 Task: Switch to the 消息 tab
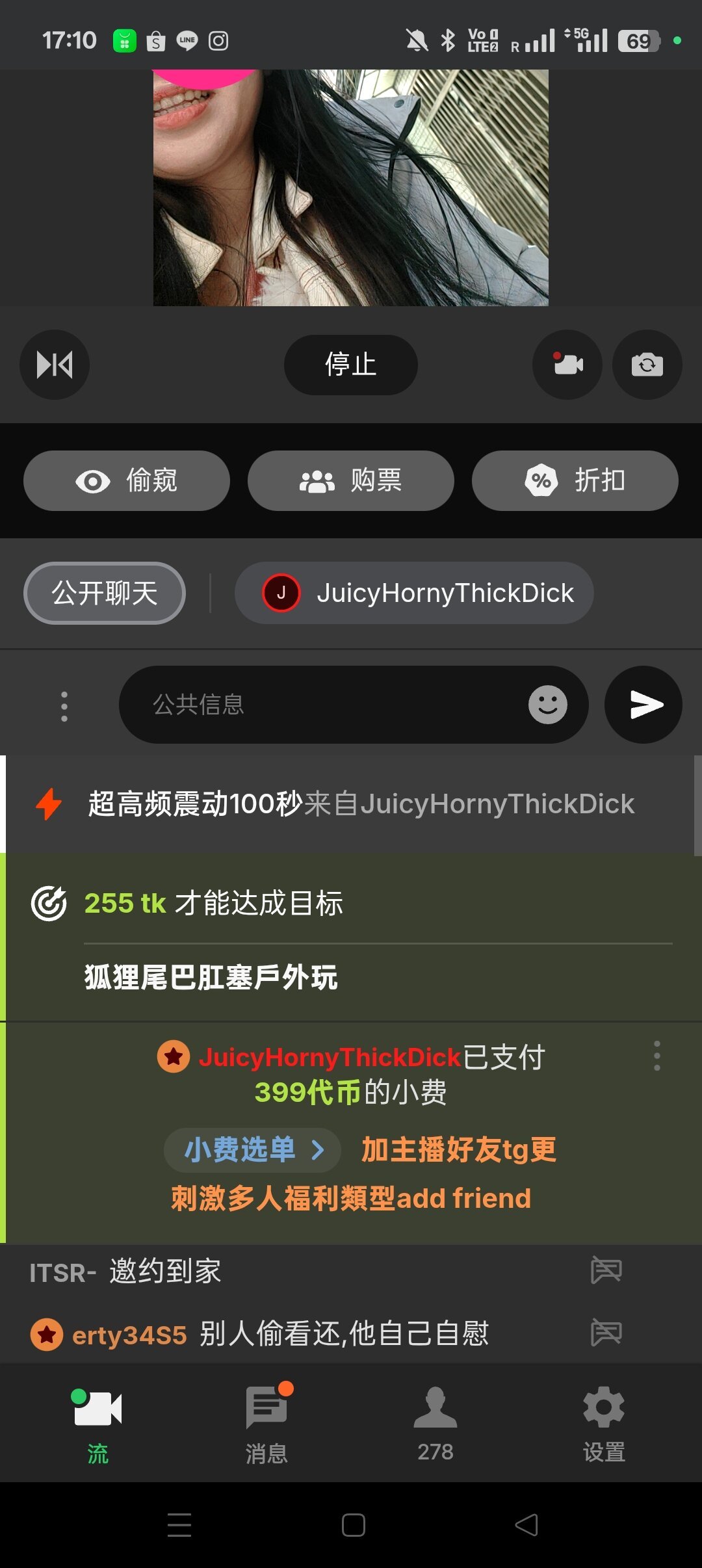[x=266, y=1424]
